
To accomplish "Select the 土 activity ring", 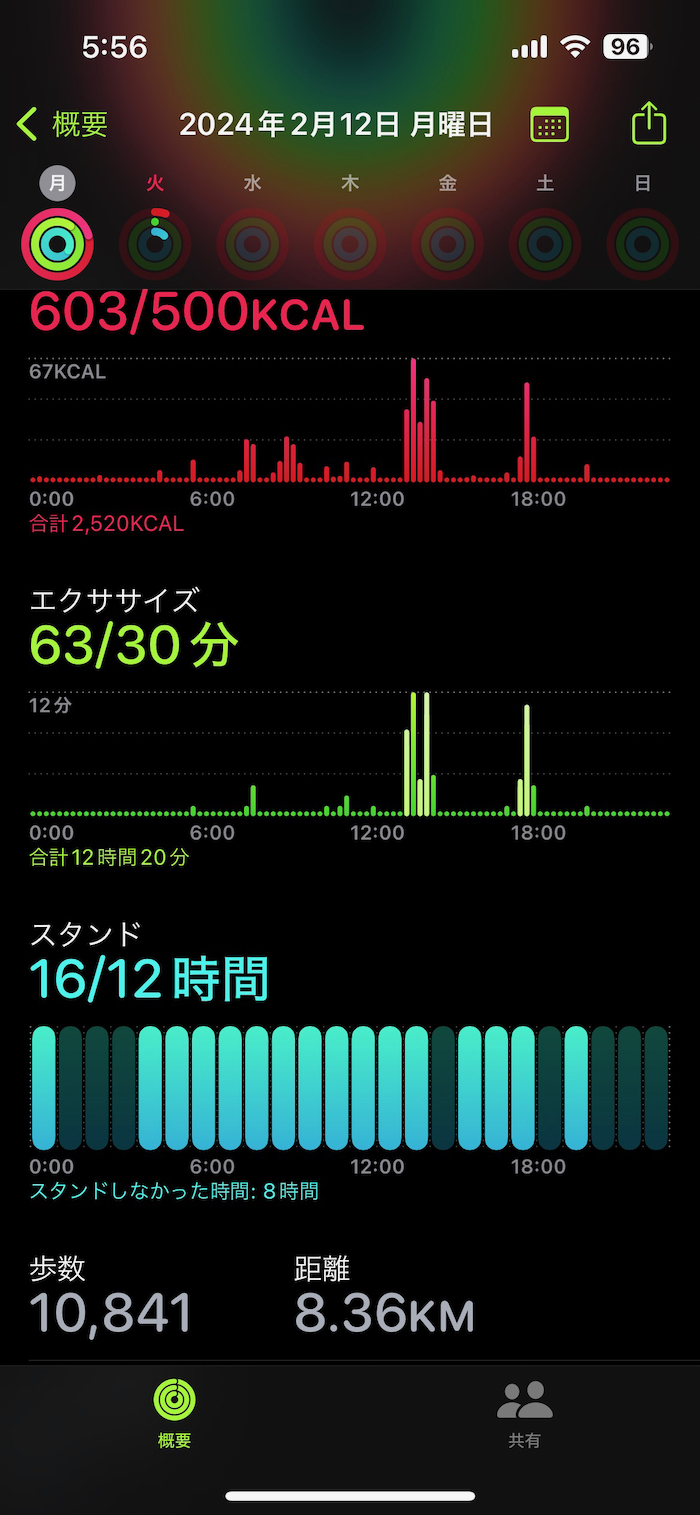I will tap(545, 243).
